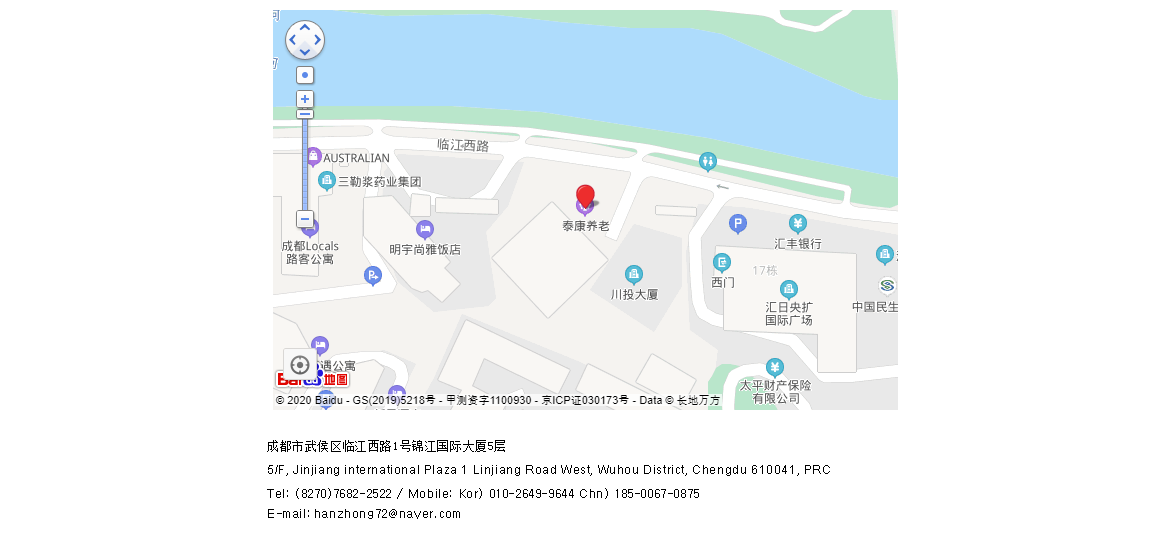The height and width of the screenshot is (550, 1170).
Task: Pan the map up with the arrow
Action: (x=305, y=29)
